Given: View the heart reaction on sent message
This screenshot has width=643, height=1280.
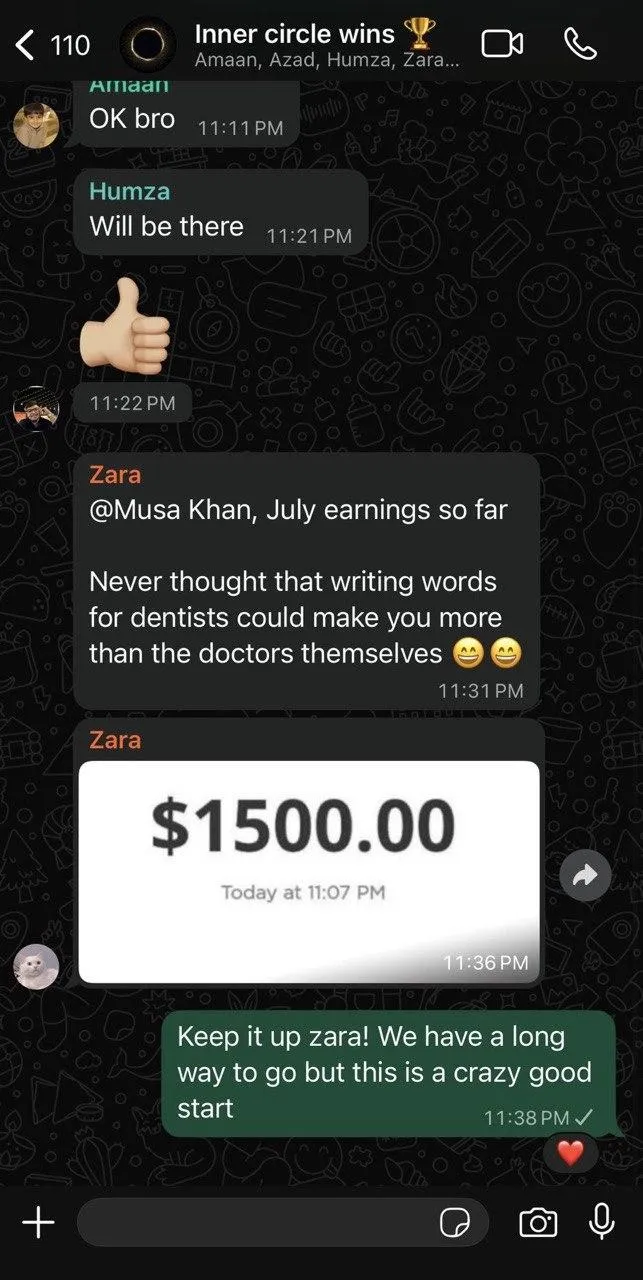Looking at the screenshot, I should pos(570,1153).
